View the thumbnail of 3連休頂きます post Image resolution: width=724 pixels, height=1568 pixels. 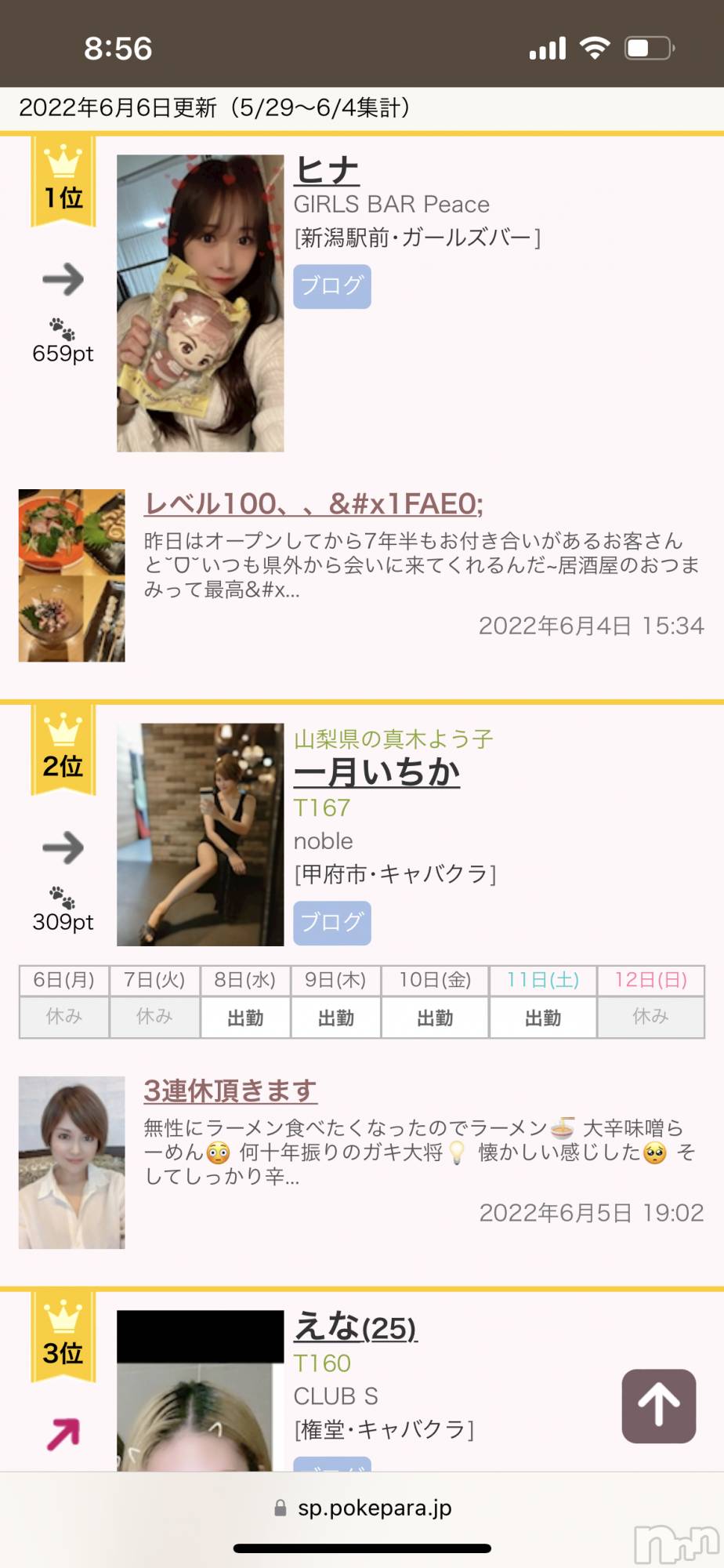(x=71, y=1162)
